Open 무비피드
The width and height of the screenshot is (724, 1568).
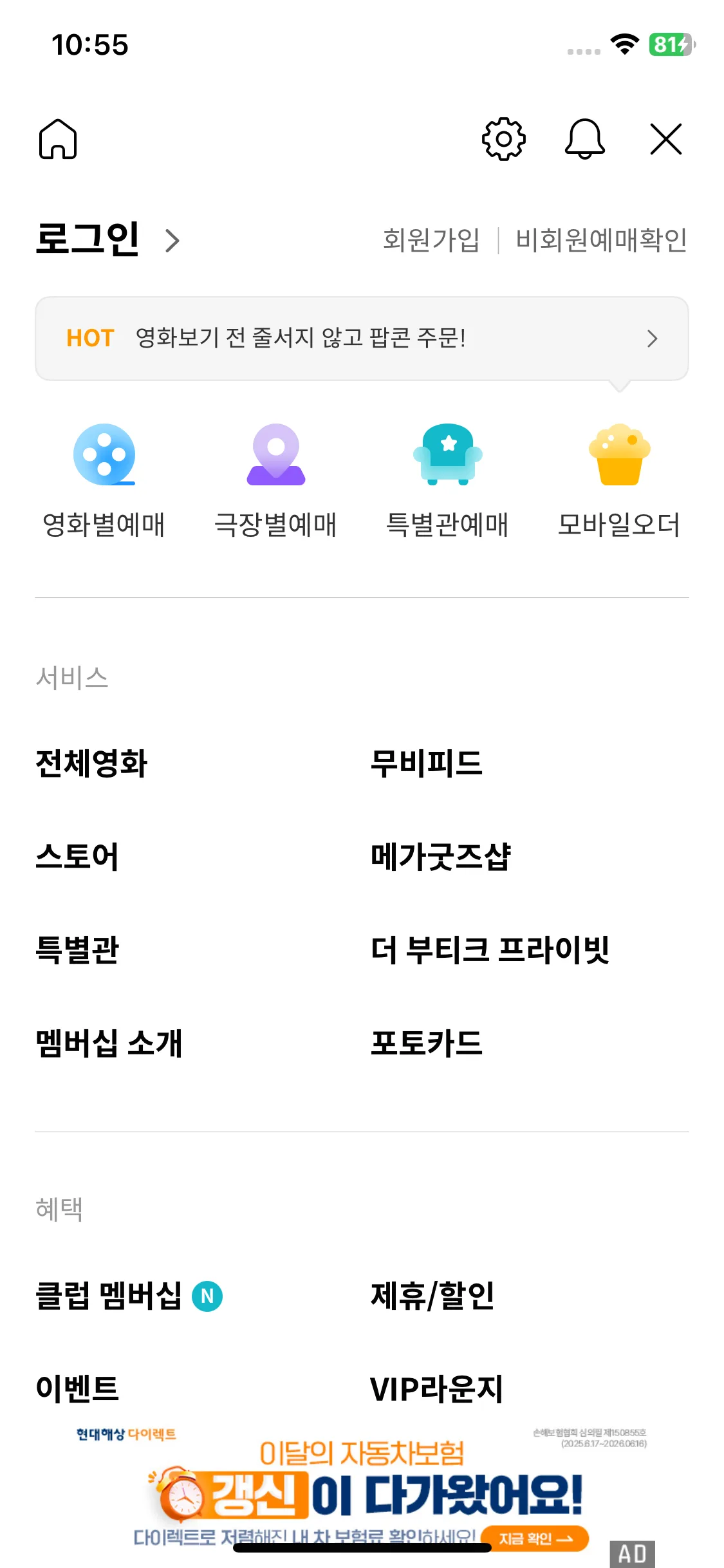(426, 763)
